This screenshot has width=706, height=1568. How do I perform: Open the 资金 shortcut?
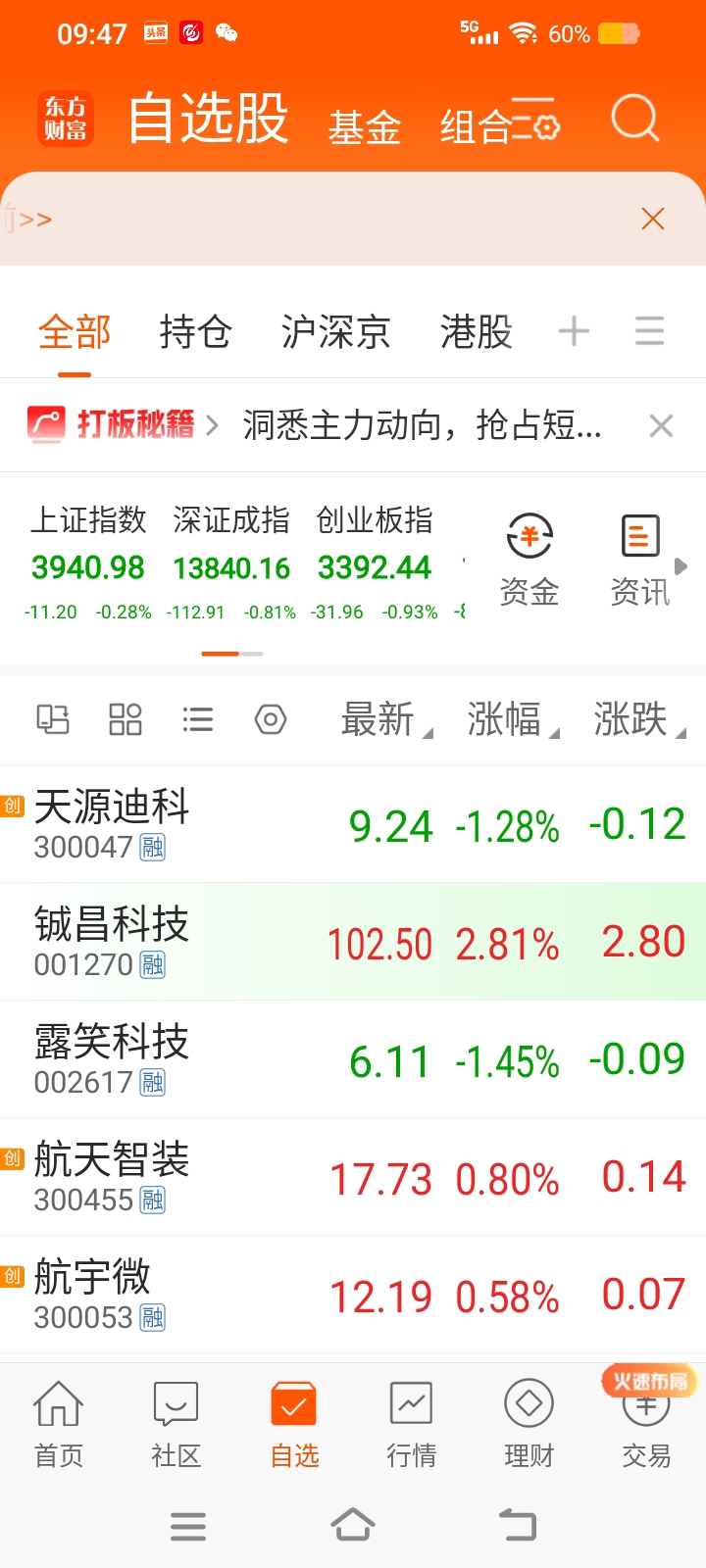529,560
